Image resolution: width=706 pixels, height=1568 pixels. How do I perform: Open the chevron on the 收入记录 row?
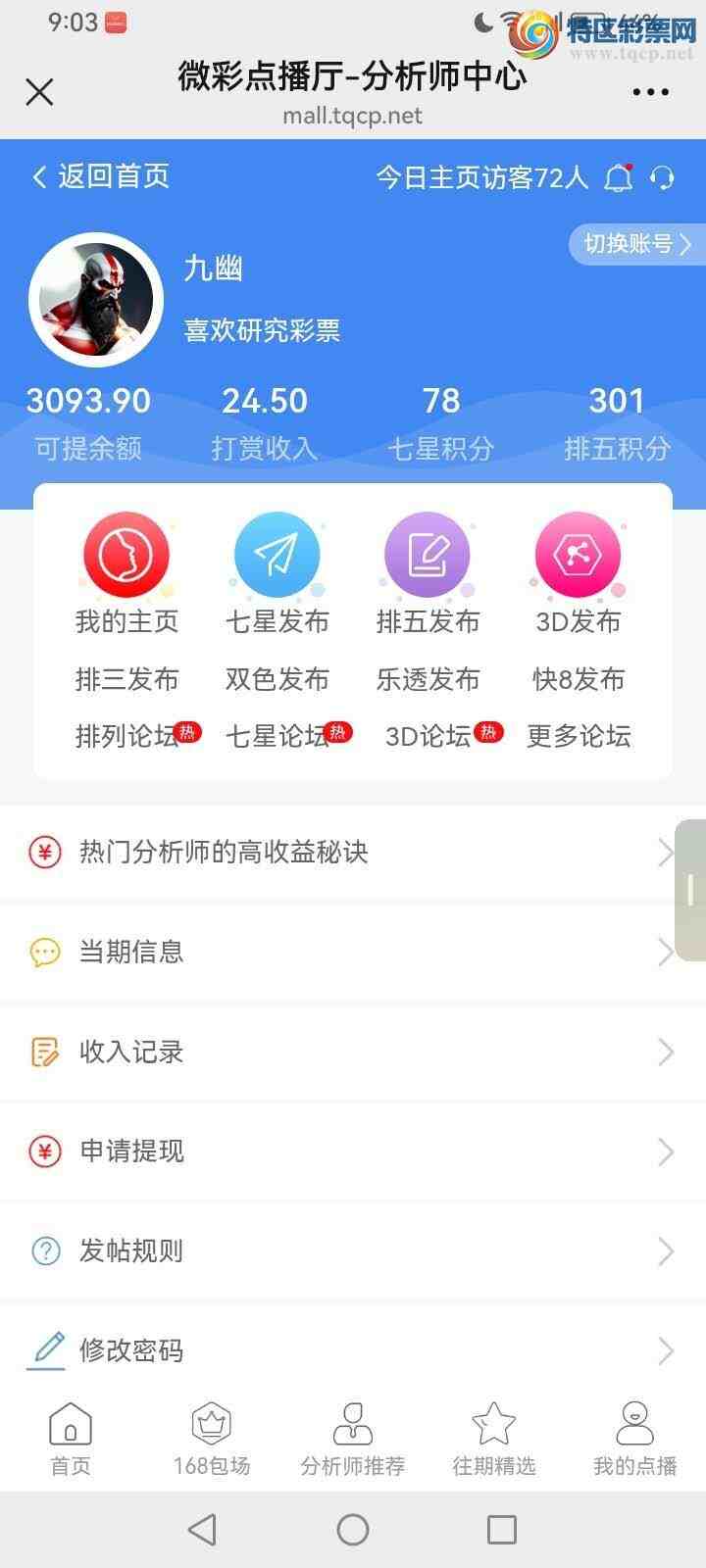(665, 1052)
